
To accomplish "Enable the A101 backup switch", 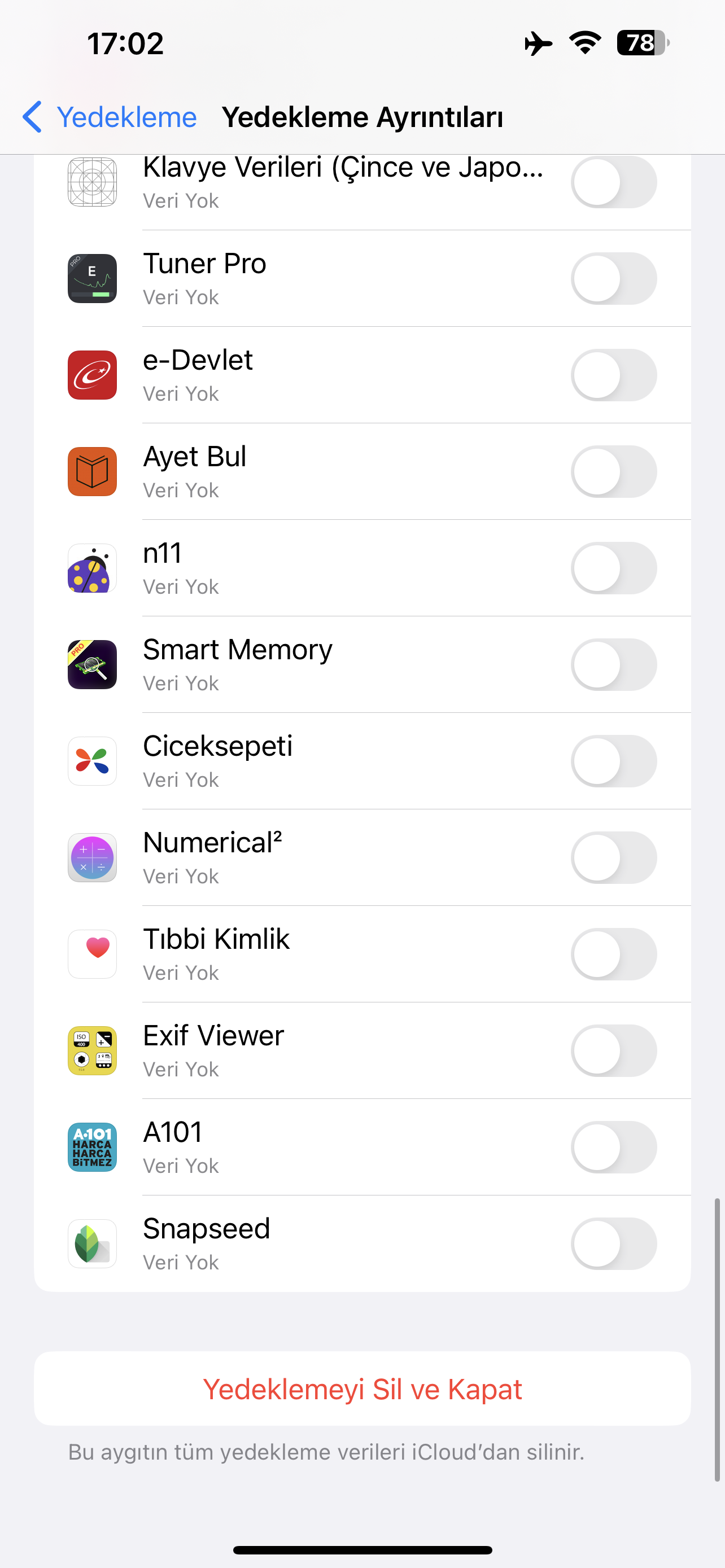I will point(614,1147).
